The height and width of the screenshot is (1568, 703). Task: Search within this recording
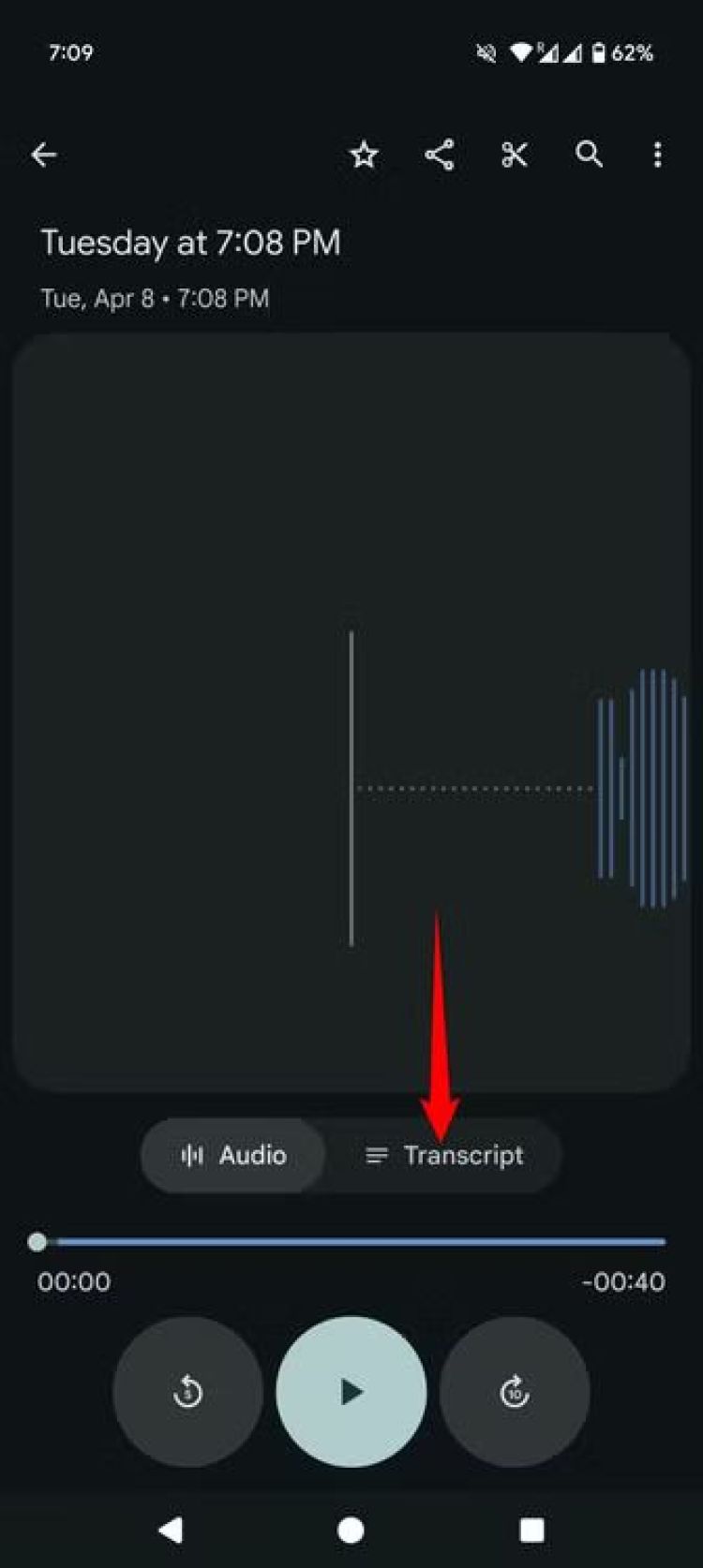point(589,155)
